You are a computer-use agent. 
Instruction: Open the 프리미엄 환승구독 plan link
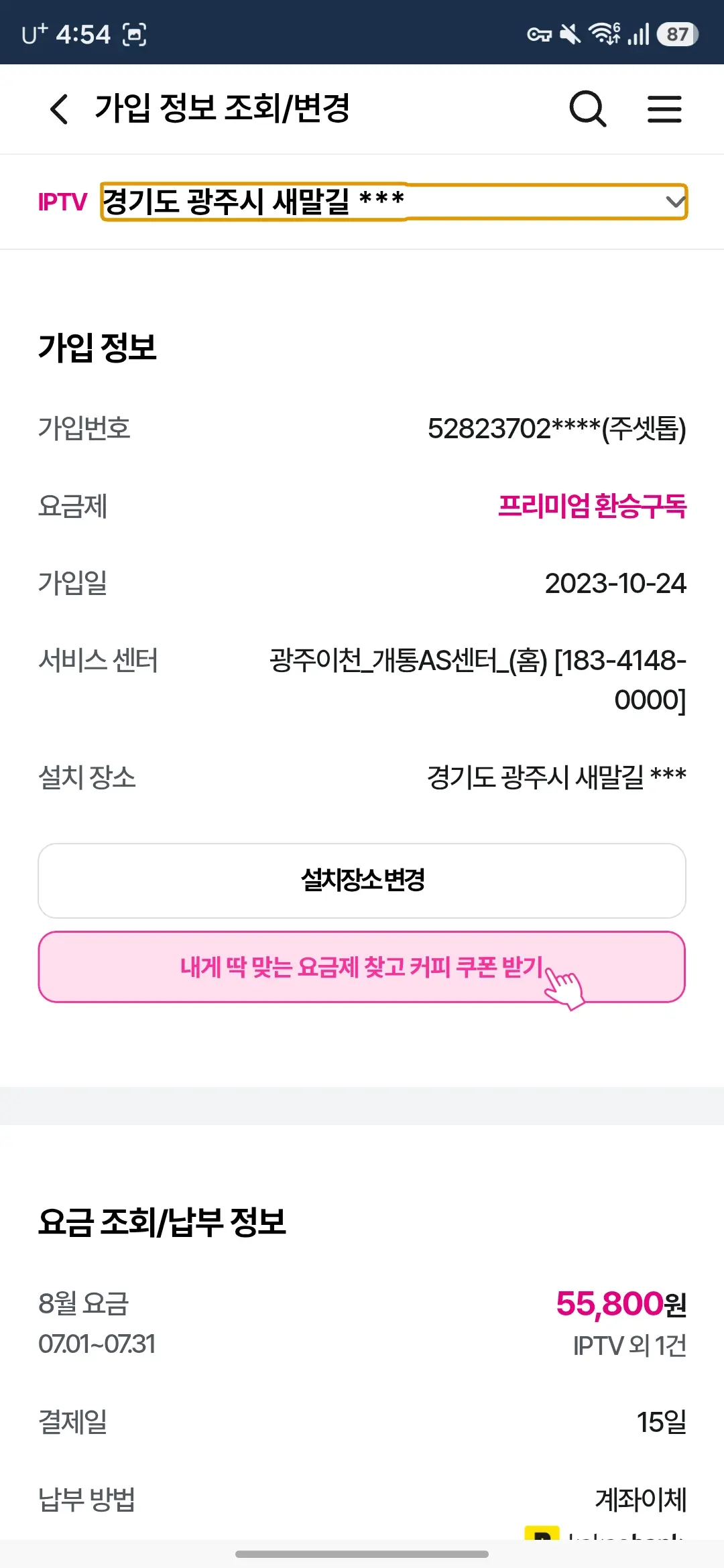[592, 506]
